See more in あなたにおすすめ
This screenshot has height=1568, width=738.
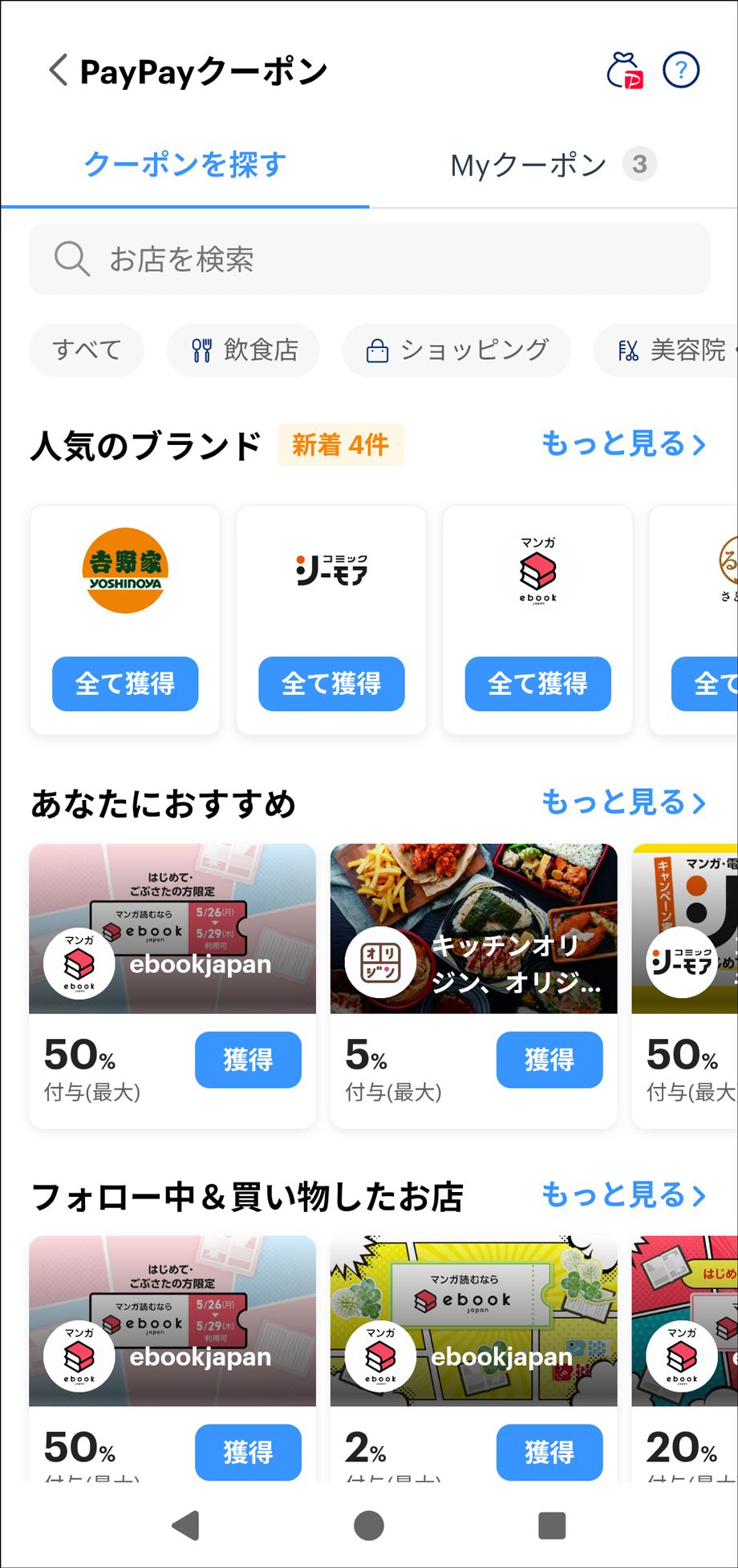click(x=622, y=802)
